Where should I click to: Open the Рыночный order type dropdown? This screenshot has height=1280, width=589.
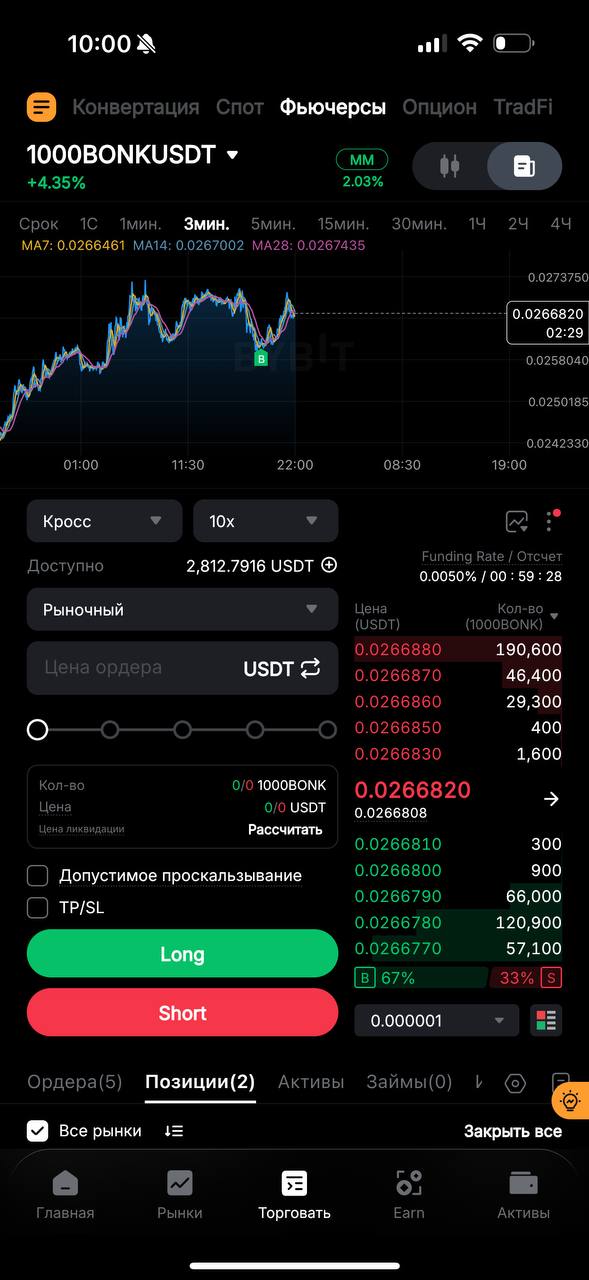click(x=182, y=609)
